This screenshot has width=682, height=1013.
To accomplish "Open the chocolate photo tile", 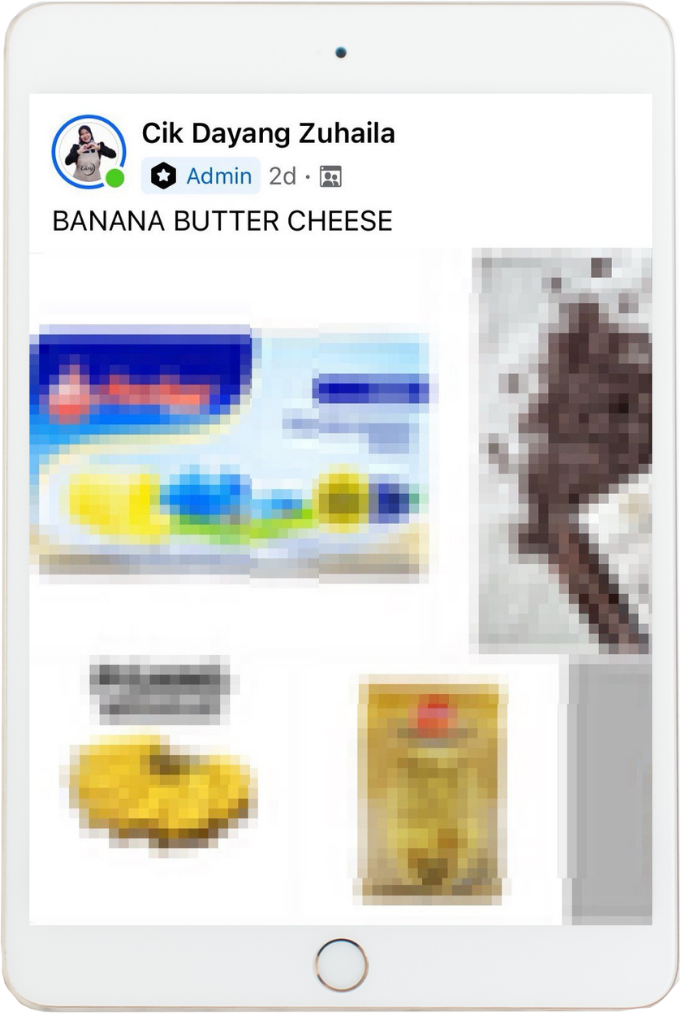I will (x=565, y=450).
